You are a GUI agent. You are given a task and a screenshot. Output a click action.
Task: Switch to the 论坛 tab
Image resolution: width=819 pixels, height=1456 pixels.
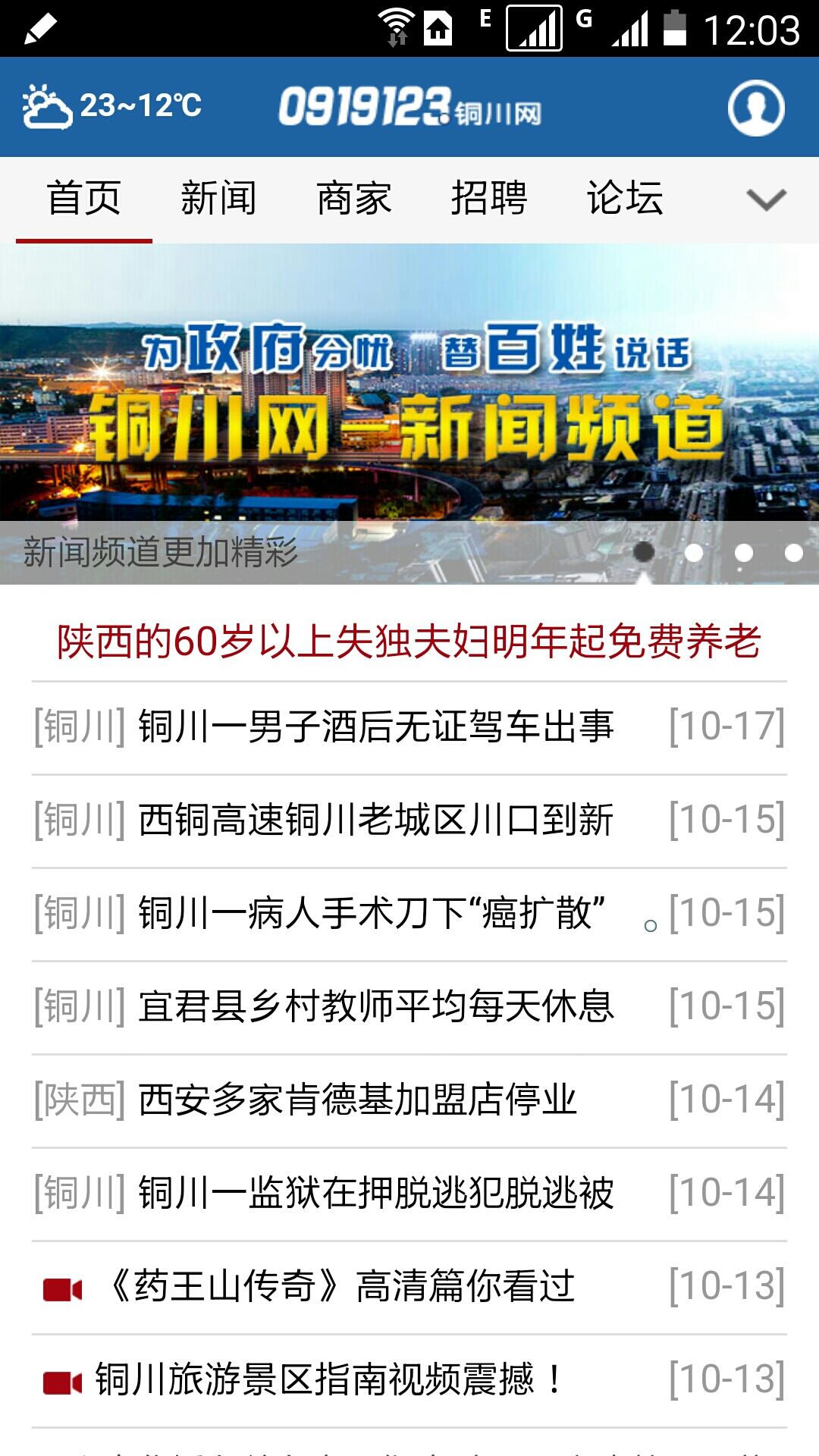point(625,199)
